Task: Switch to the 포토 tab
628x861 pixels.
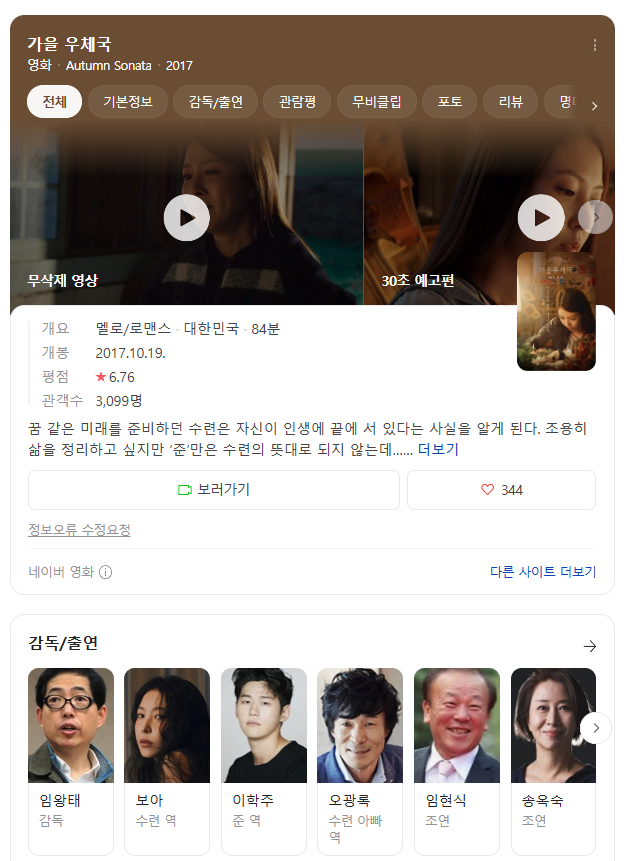Action: point(450,102)
